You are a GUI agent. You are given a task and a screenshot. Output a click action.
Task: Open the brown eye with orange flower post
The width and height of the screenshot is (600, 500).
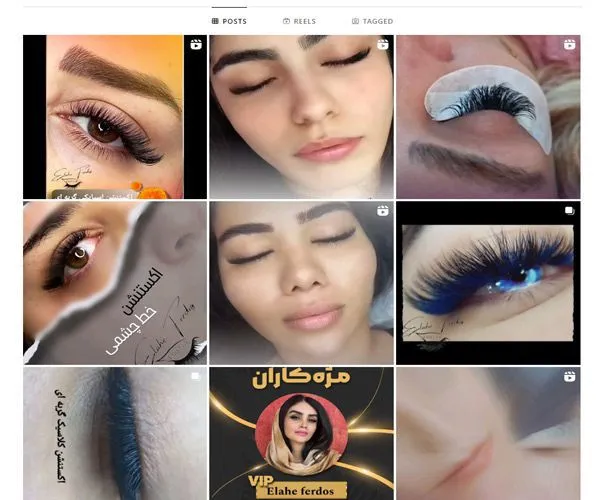coord(115,117)
